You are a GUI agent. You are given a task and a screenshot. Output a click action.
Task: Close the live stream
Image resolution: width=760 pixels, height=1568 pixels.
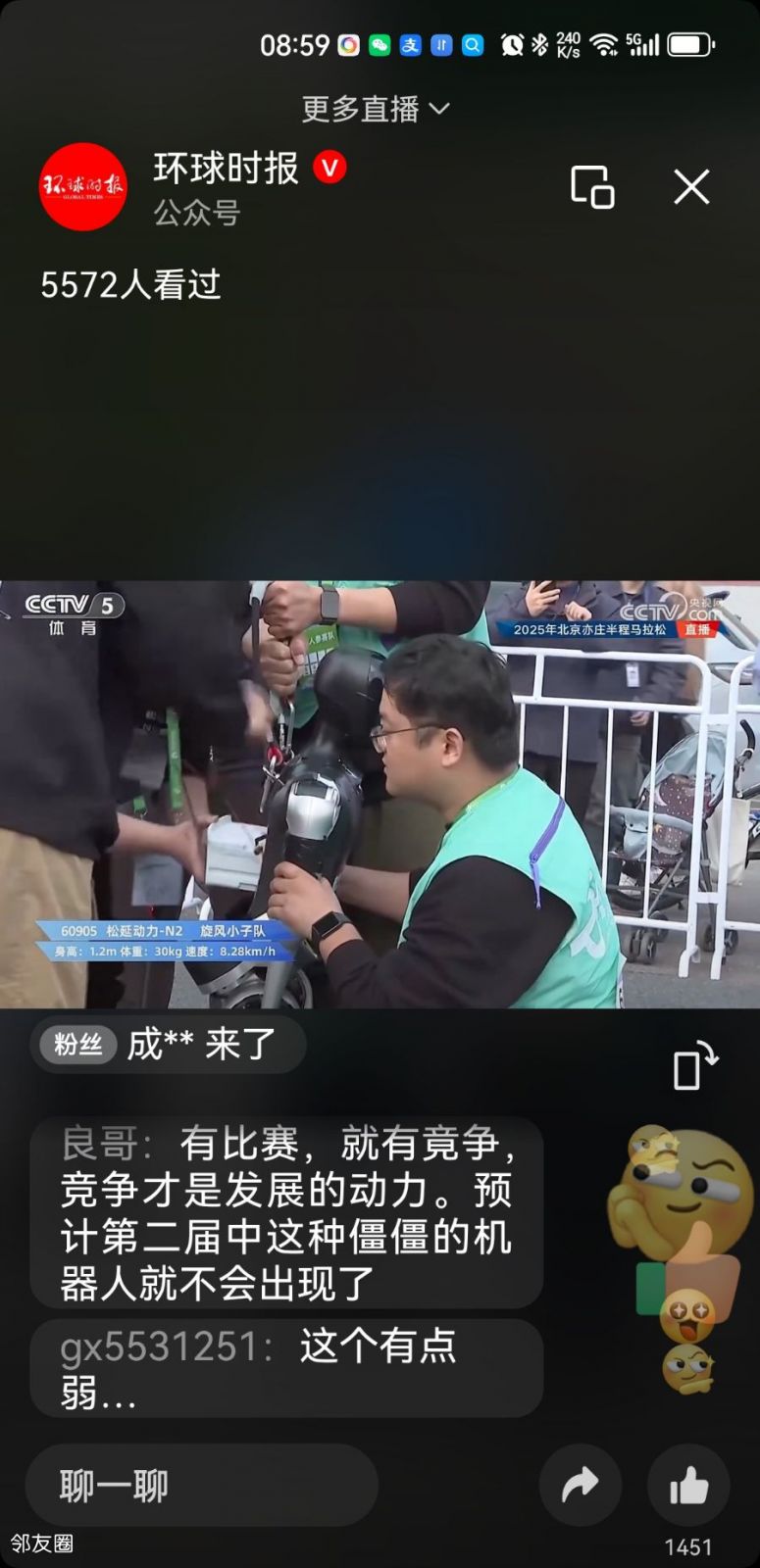point(691,186)
